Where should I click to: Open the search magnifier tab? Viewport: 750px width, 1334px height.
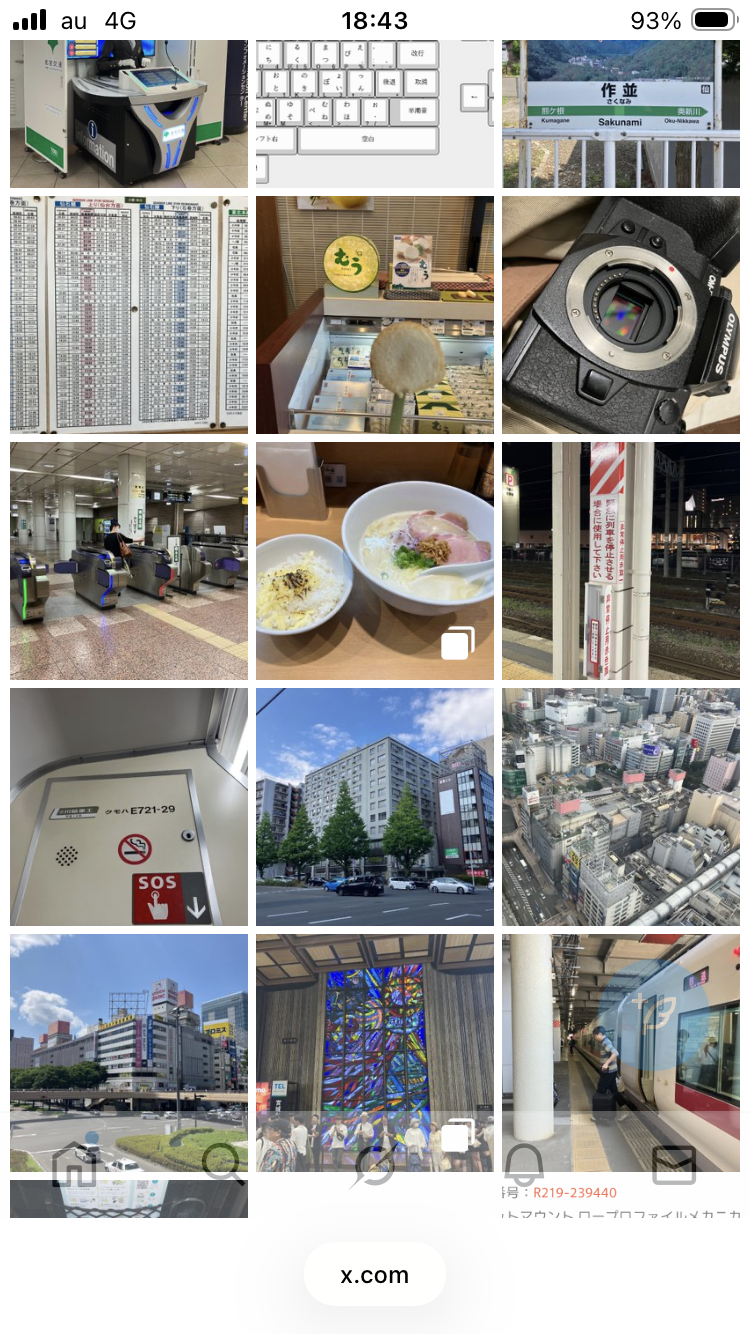pyautogui.click(x=223, y=1166)
